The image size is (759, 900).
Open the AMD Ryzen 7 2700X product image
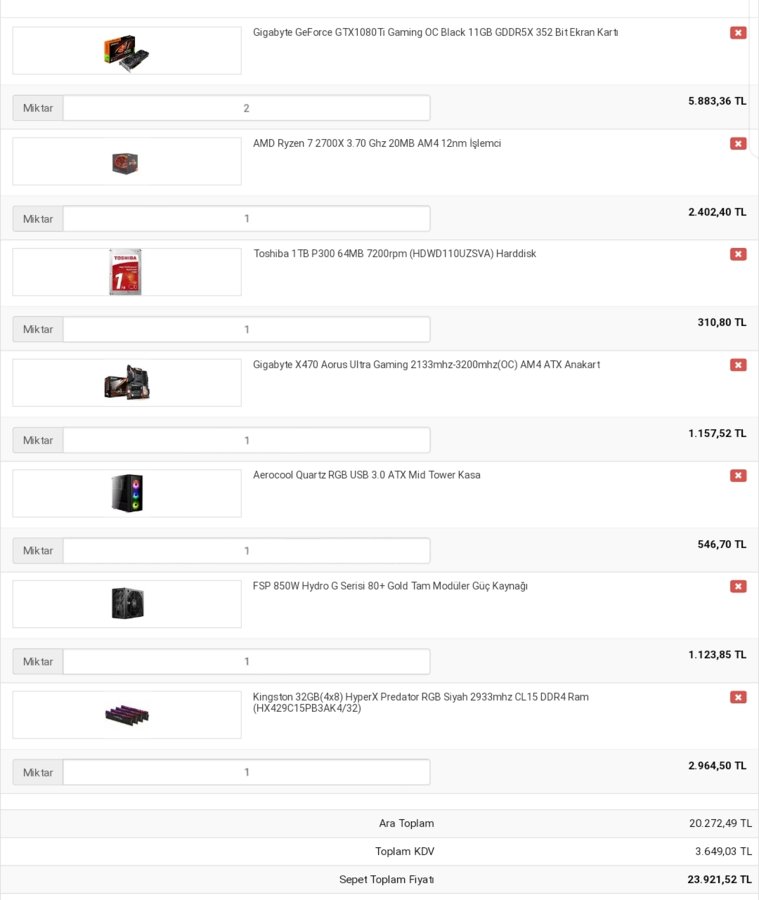click(126, 162)
